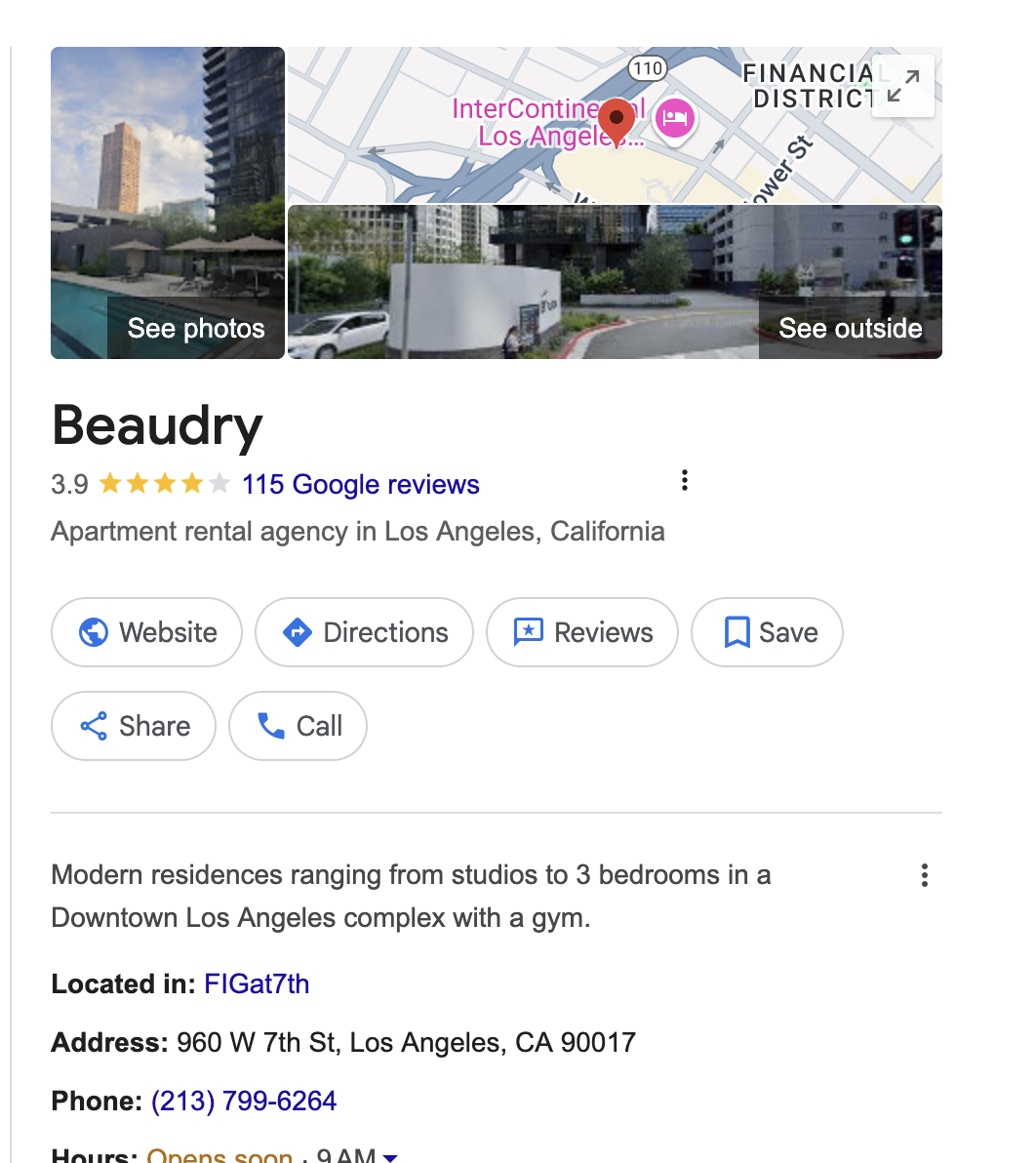Open the See photos tile

(168, 203)
